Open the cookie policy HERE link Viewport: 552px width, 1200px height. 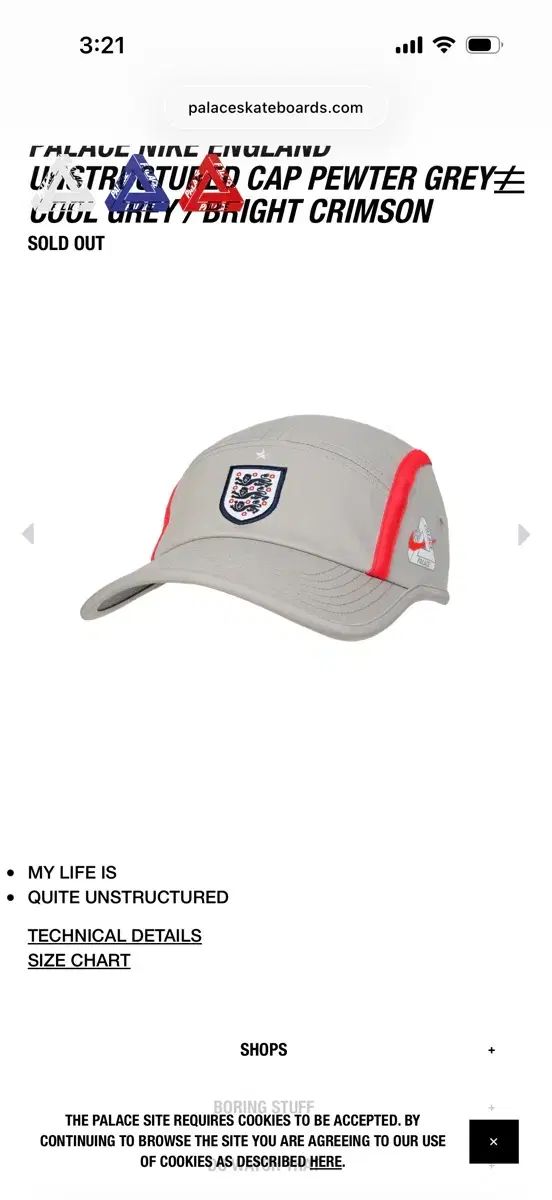[325, 1162]
